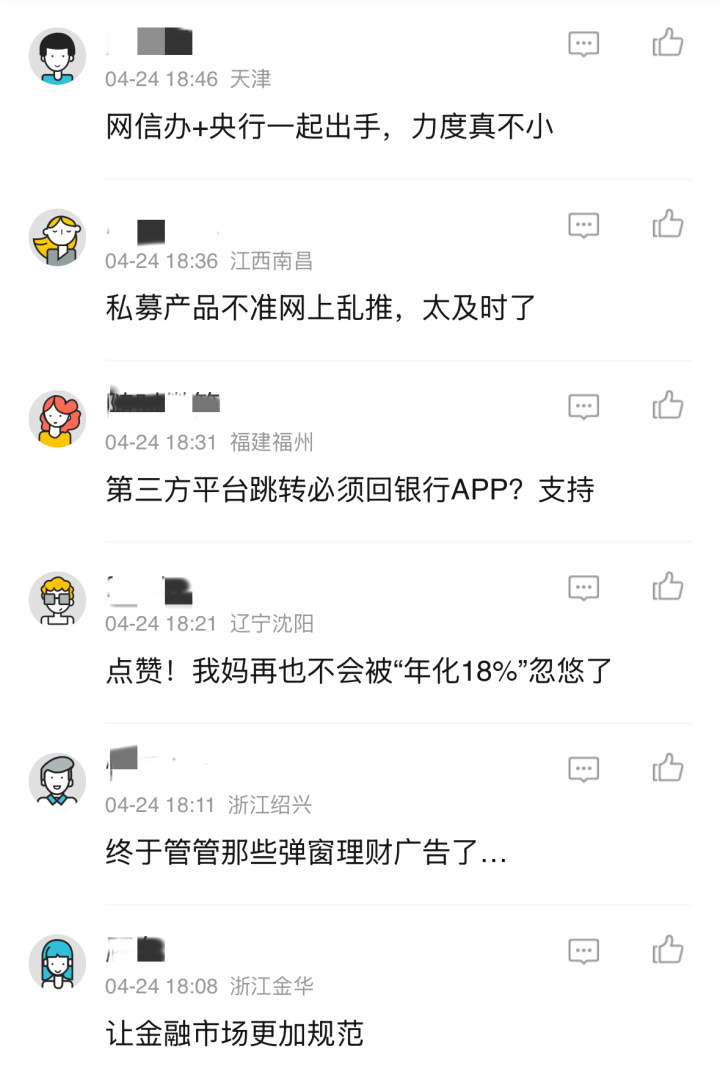Like the 江西南昌 comment about 私募产品
The width and height of the screenshot is (720, 1066).
pyautogui.click(x=667, y=224)
